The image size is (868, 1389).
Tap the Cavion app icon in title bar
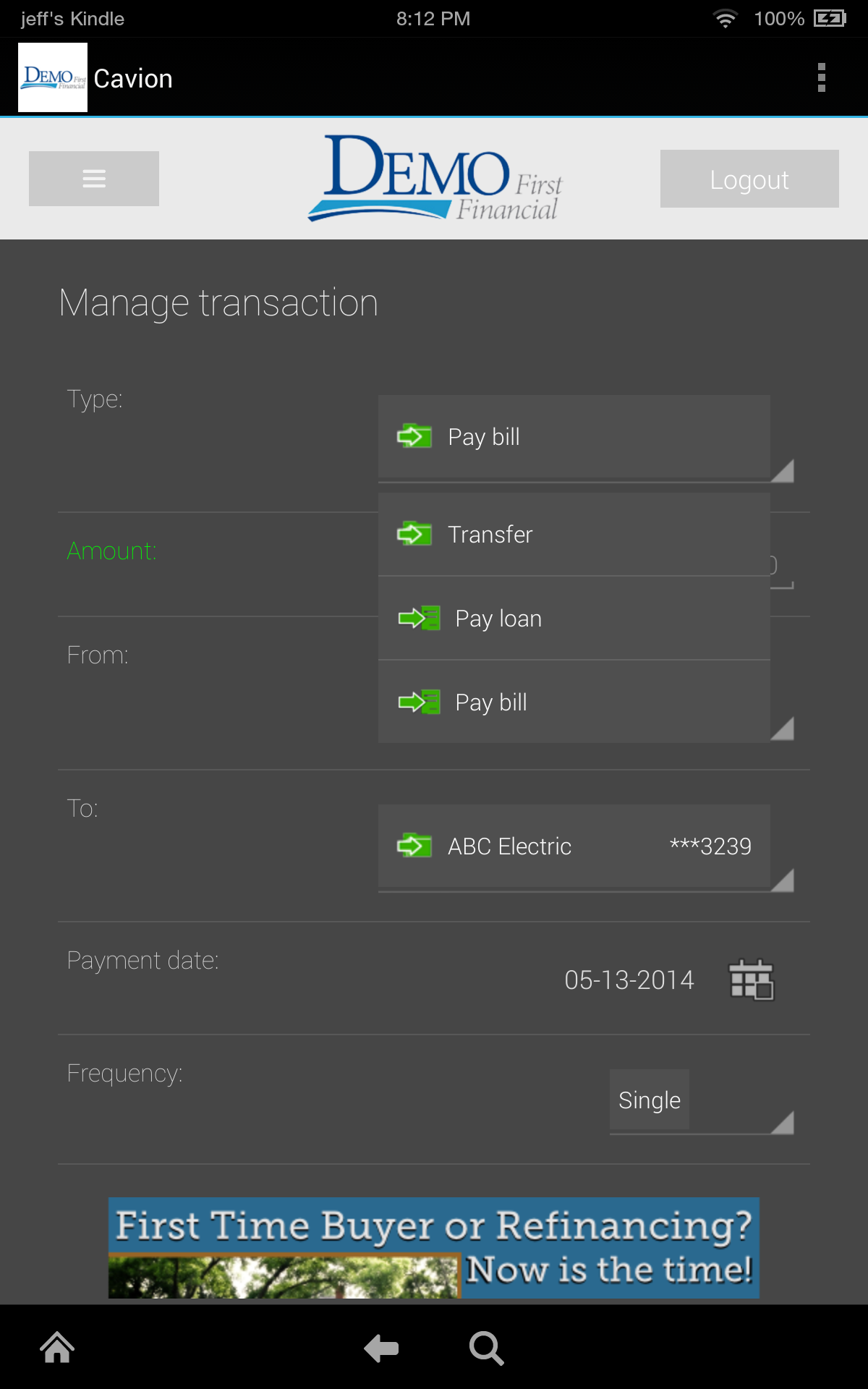click(52, 76)
